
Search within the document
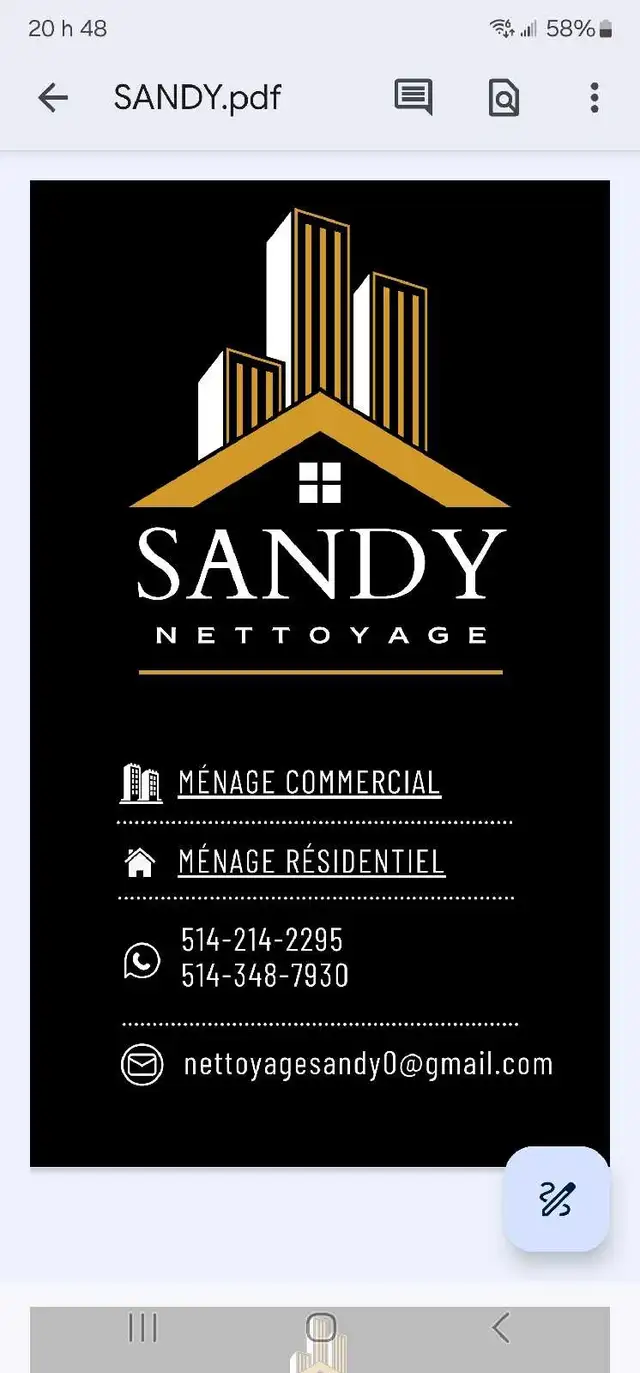coord(503,98)
